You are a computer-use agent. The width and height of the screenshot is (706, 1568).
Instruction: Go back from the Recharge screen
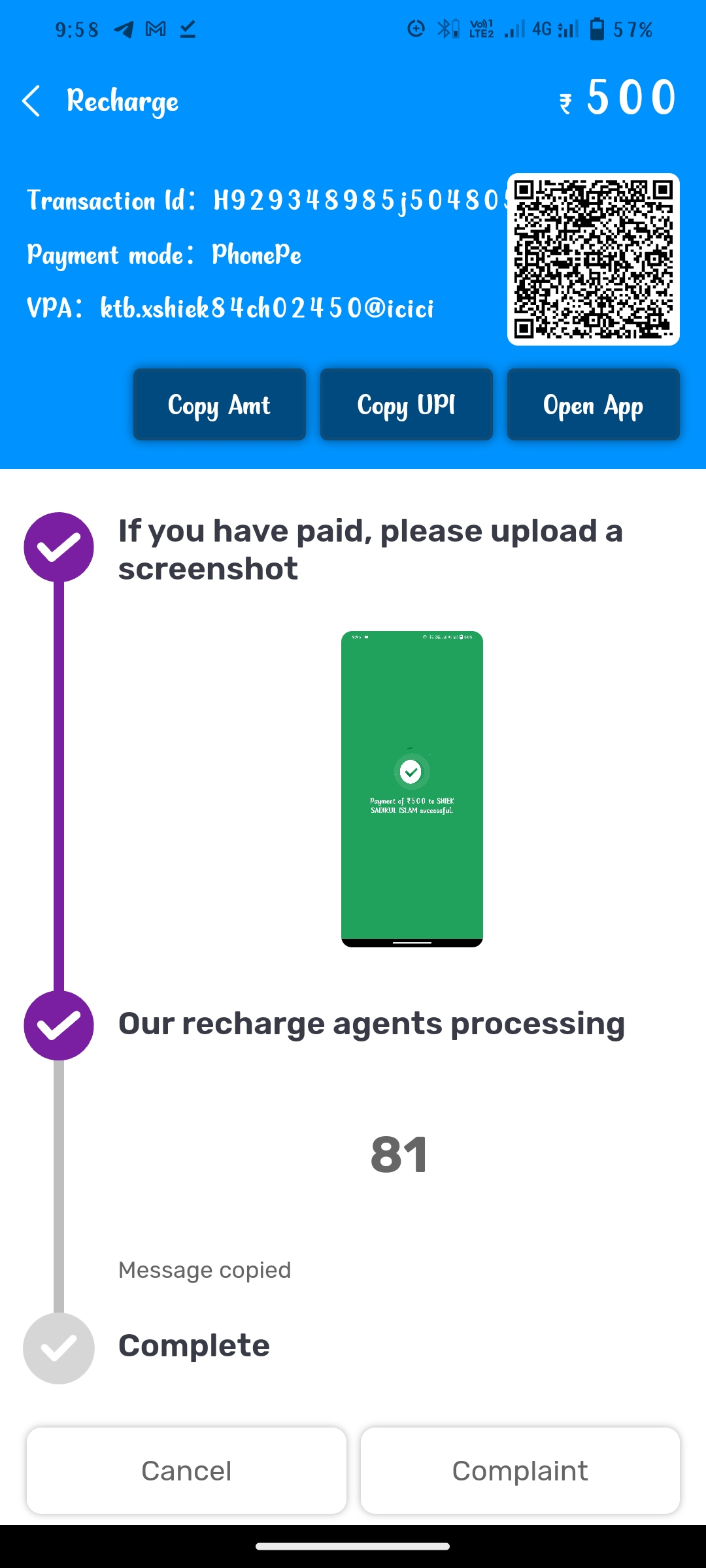(x=31, y=101)
